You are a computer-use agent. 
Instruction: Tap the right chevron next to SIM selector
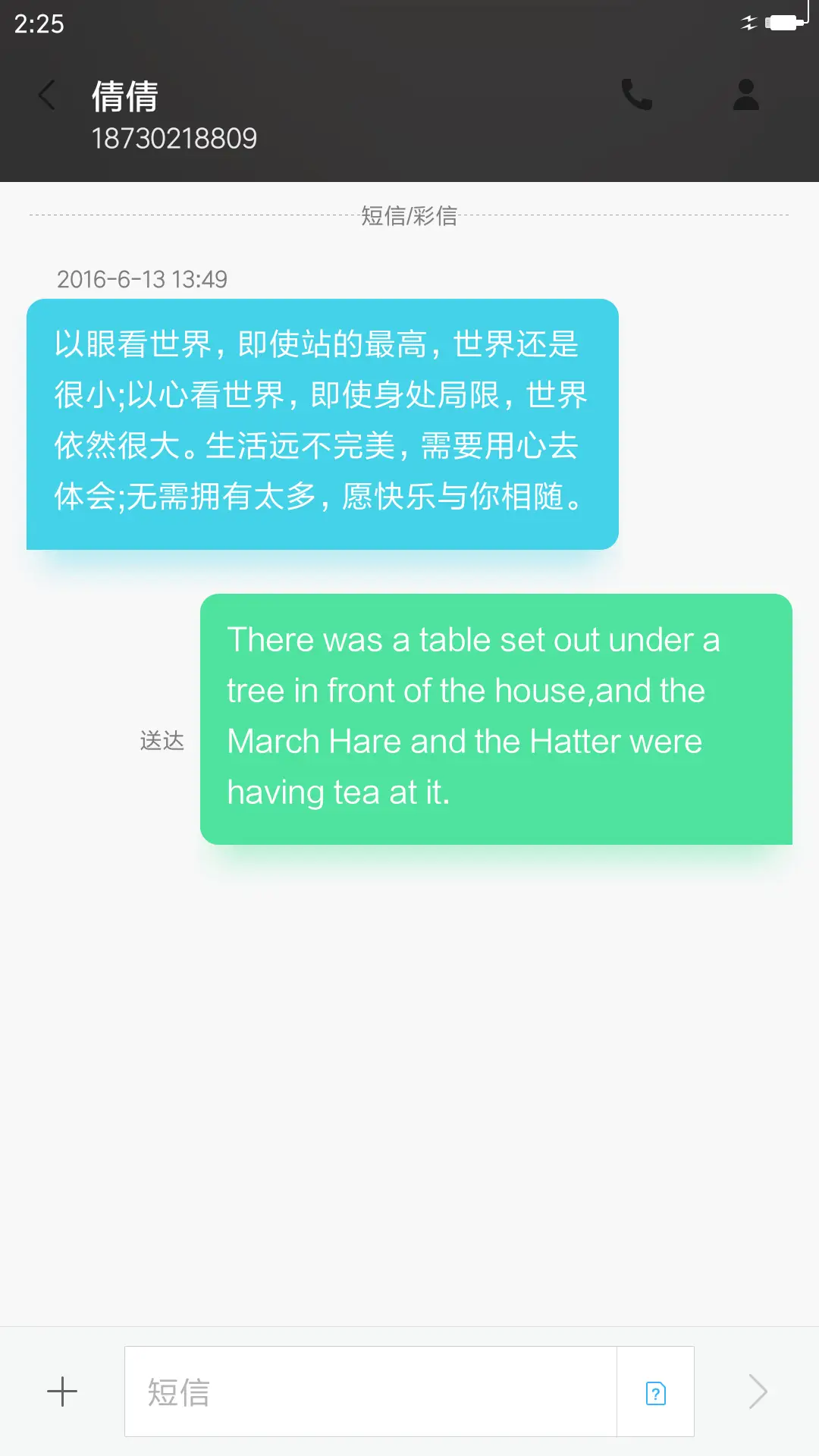[758, 1392]
